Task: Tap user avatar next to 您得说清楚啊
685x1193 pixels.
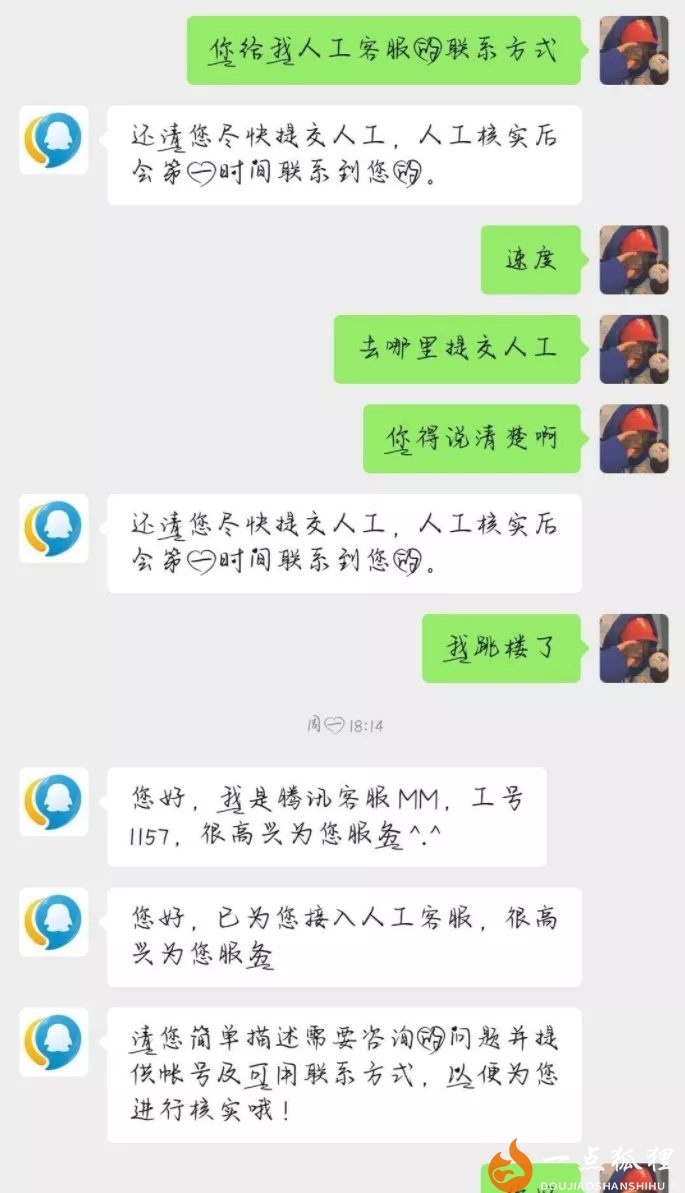Action: (633, 438)
